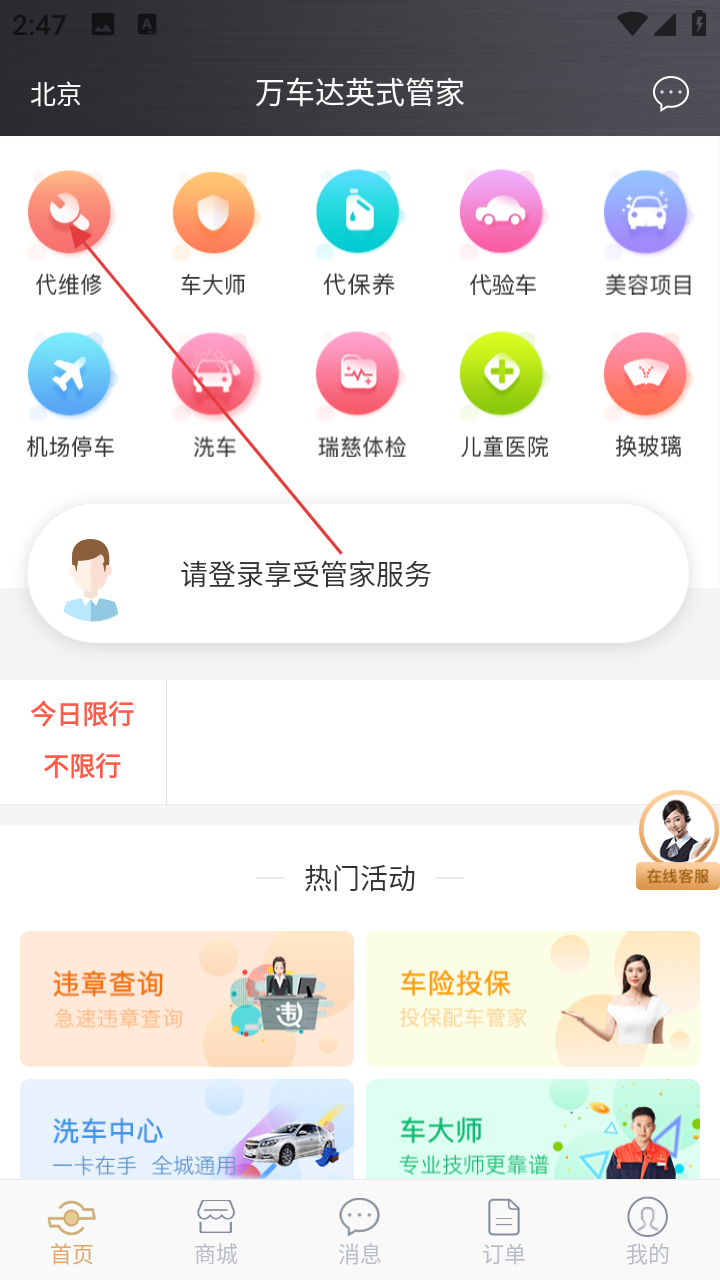Viewport: 720px width, 1280px height.
Task: Open 瑞慈体检
Action: click(360, 394)
